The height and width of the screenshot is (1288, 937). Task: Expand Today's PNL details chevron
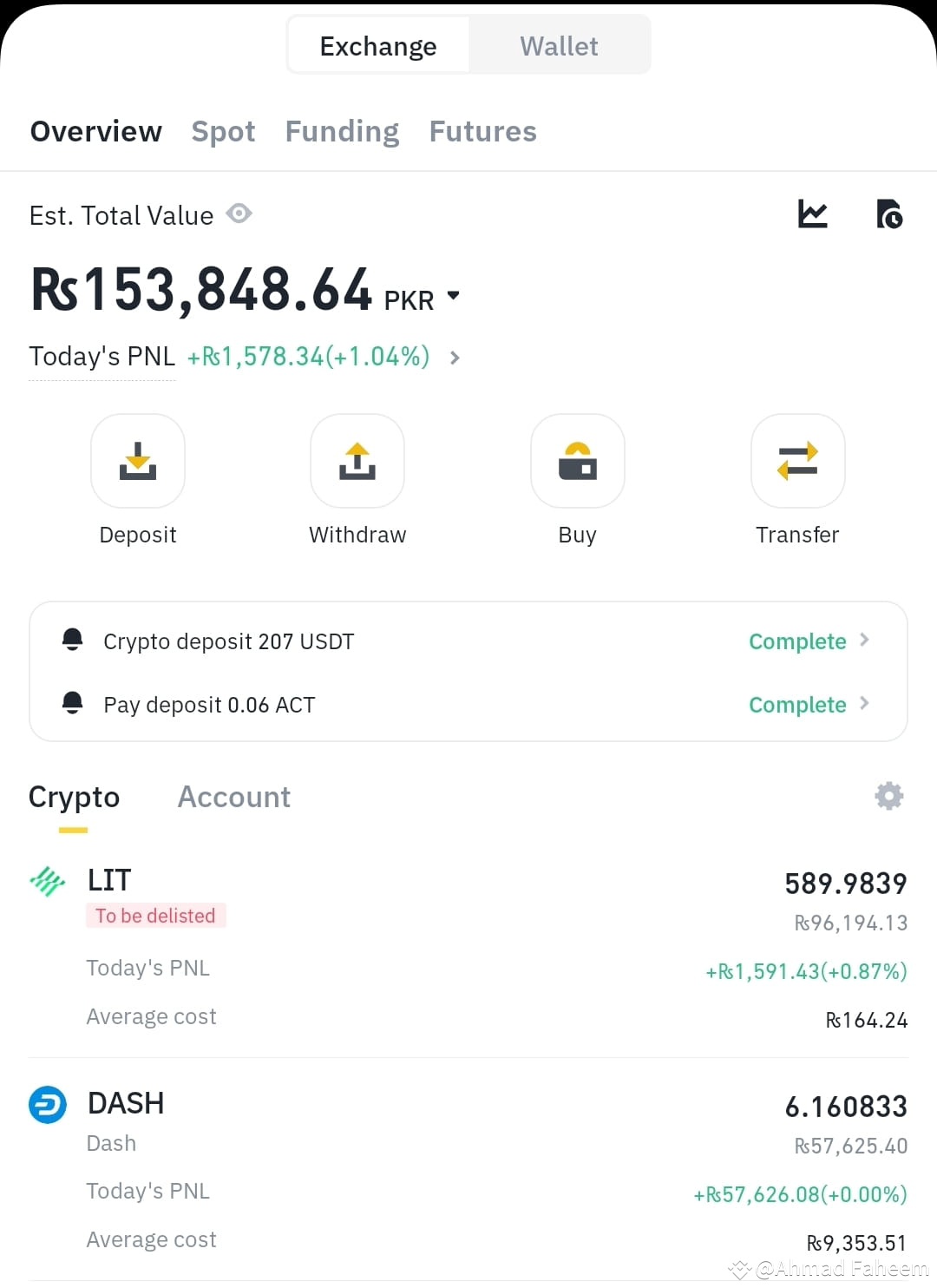tap(455, 357)
